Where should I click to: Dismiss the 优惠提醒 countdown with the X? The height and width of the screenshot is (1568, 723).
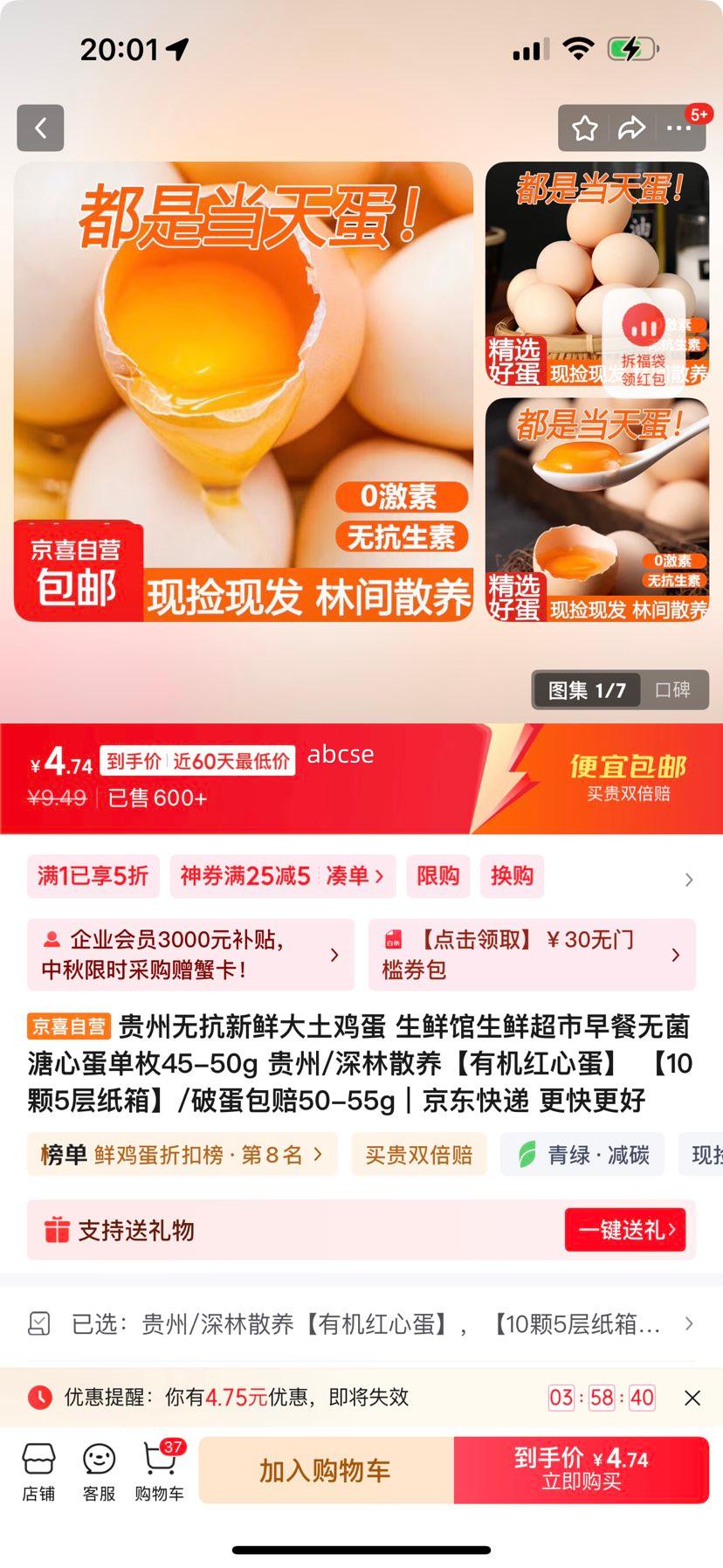[692, 1397]
